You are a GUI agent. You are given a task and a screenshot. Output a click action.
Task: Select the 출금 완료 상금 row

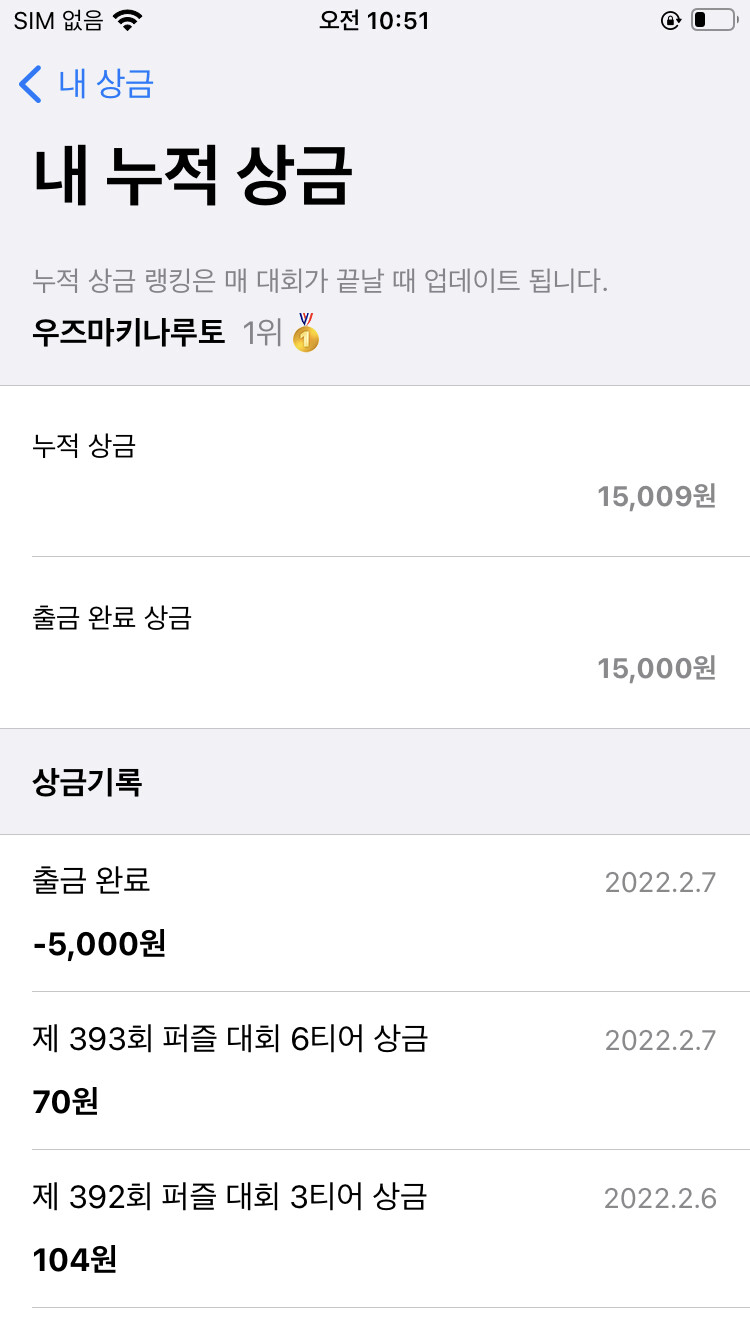375,642
